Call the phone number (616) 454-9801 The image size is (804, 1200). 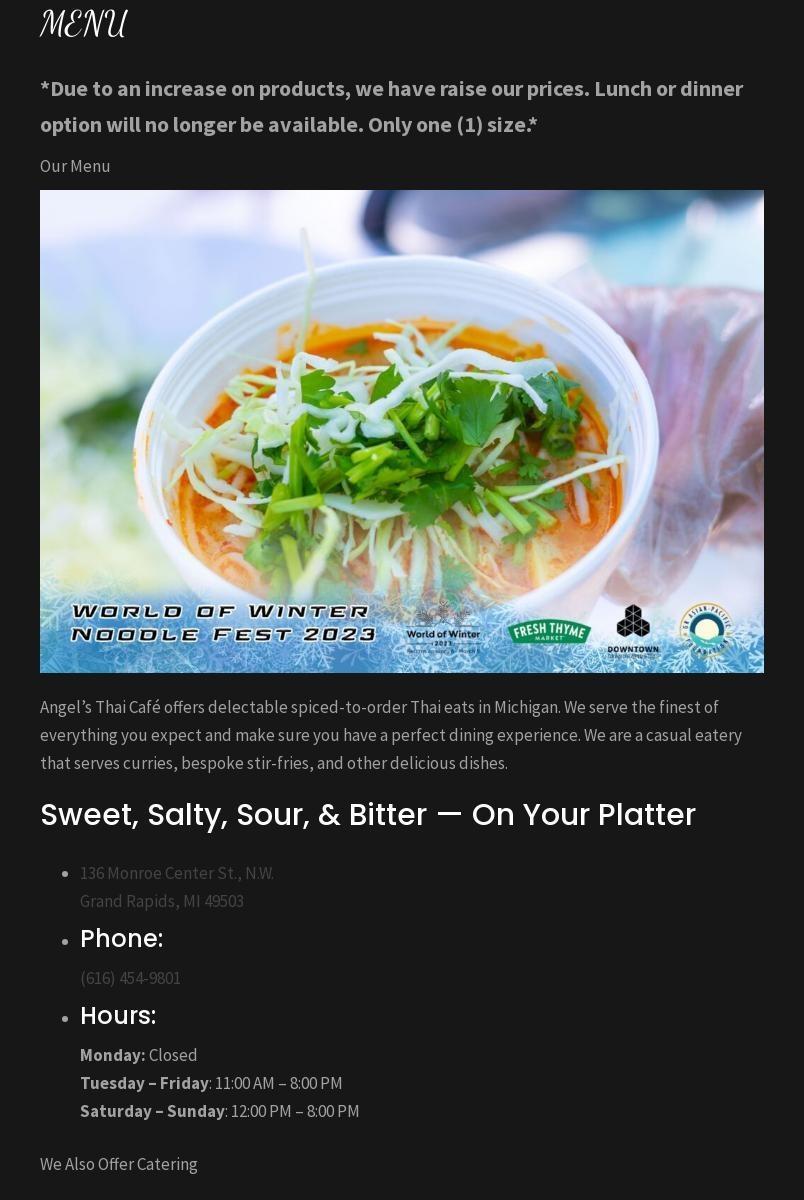click(130, 978)
